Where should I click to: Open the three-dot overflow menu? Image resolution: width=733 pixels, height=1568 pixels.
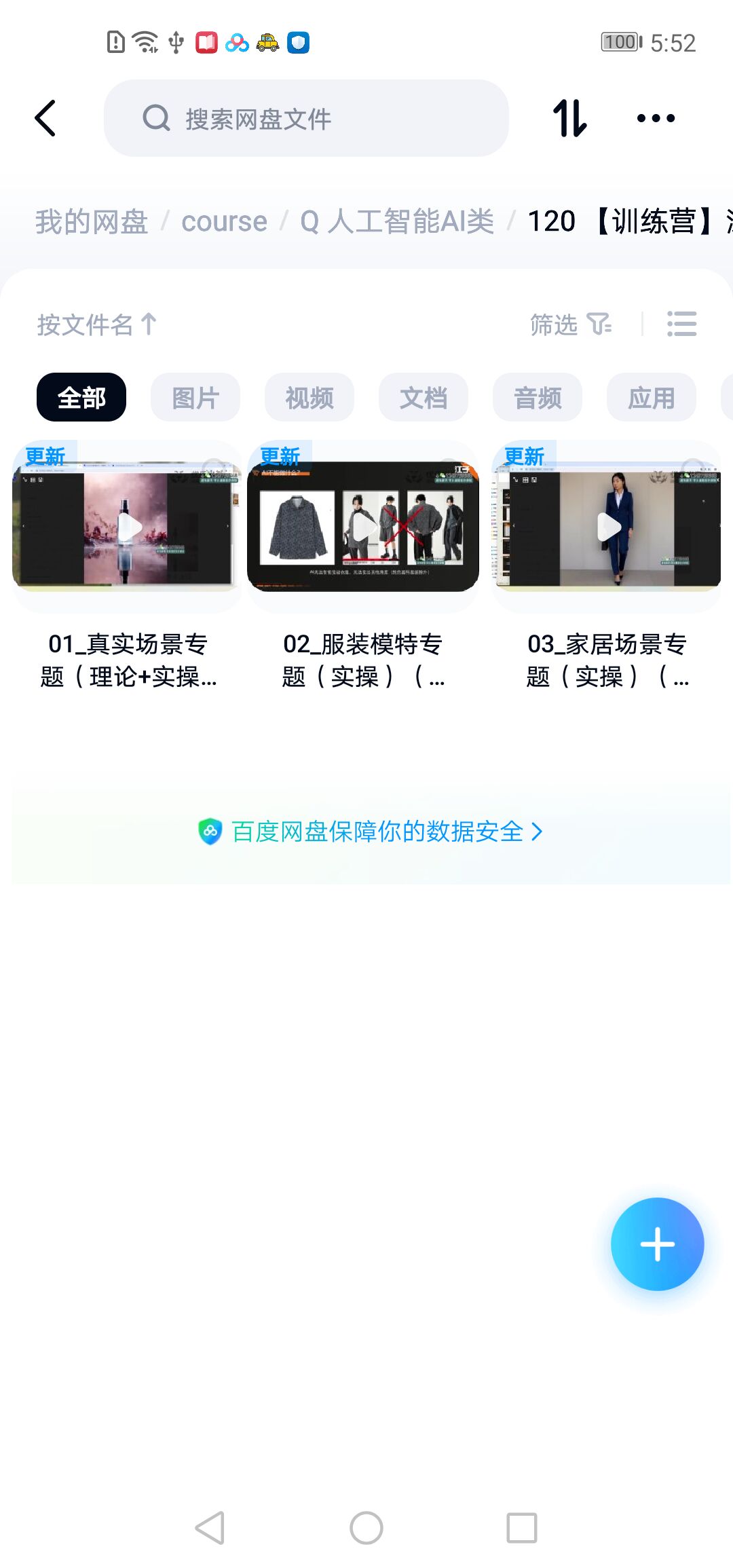[656, 118]
